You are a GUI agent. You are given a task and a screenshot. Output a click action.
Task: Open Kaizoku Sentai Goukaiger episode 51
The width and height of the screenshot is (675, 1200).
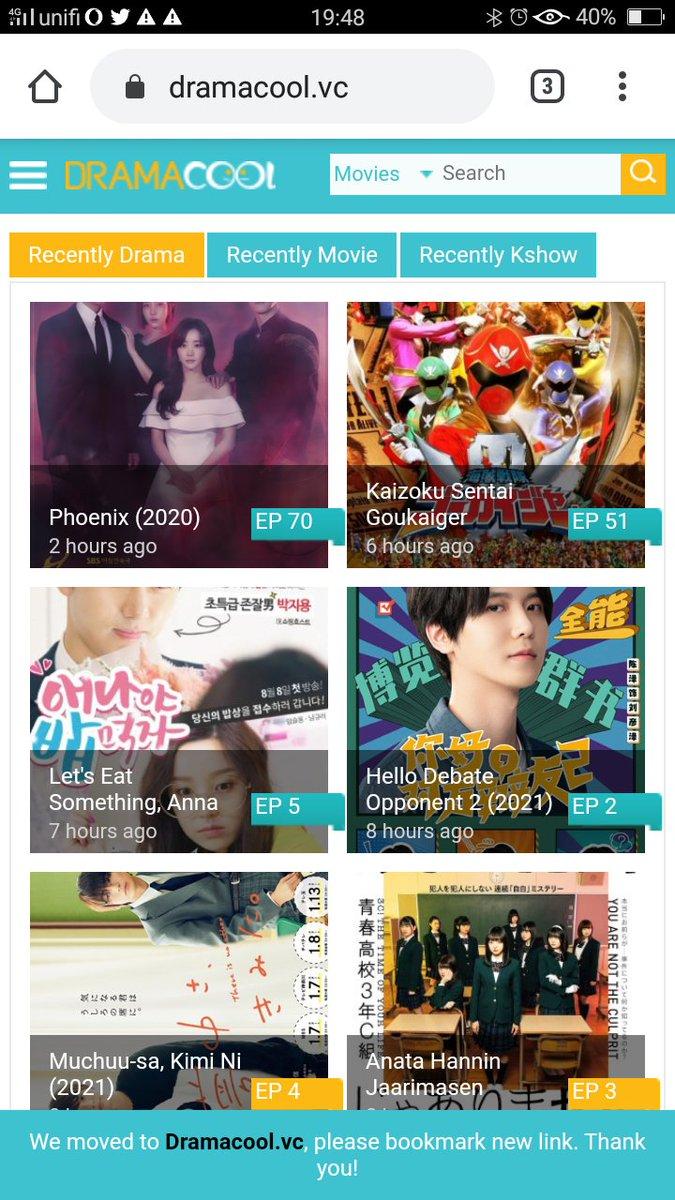(x=496, y=435)
